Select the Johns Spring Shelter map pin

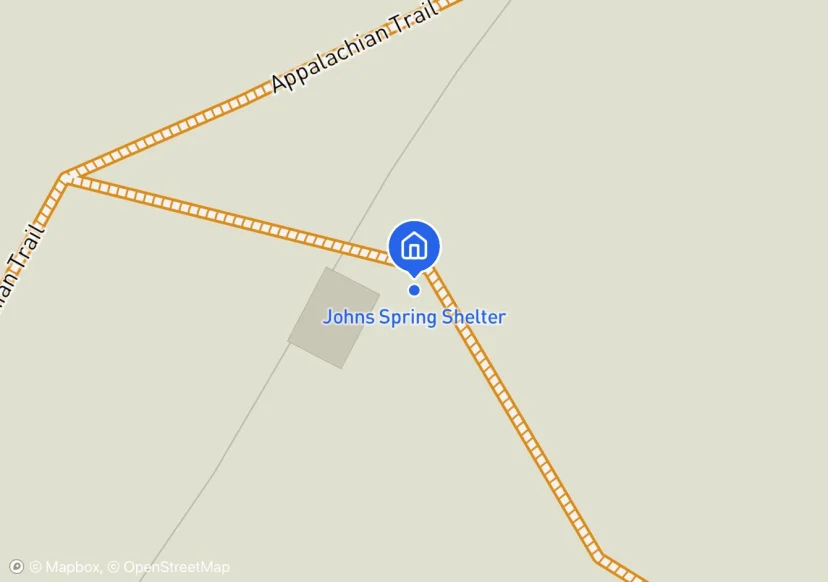414,246
